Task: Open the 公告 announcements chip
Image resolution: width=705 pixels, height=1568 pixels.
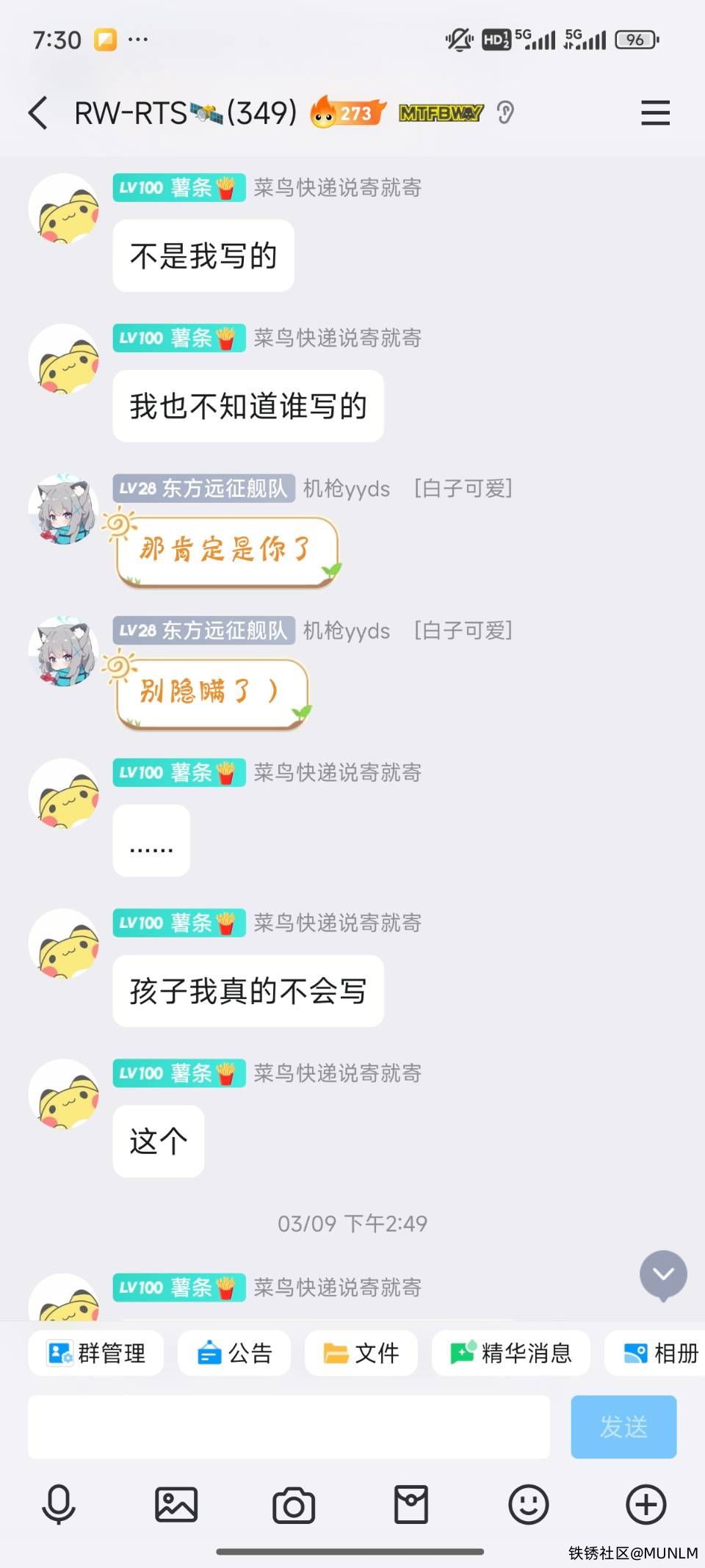Action: [x=235, y=1353]
